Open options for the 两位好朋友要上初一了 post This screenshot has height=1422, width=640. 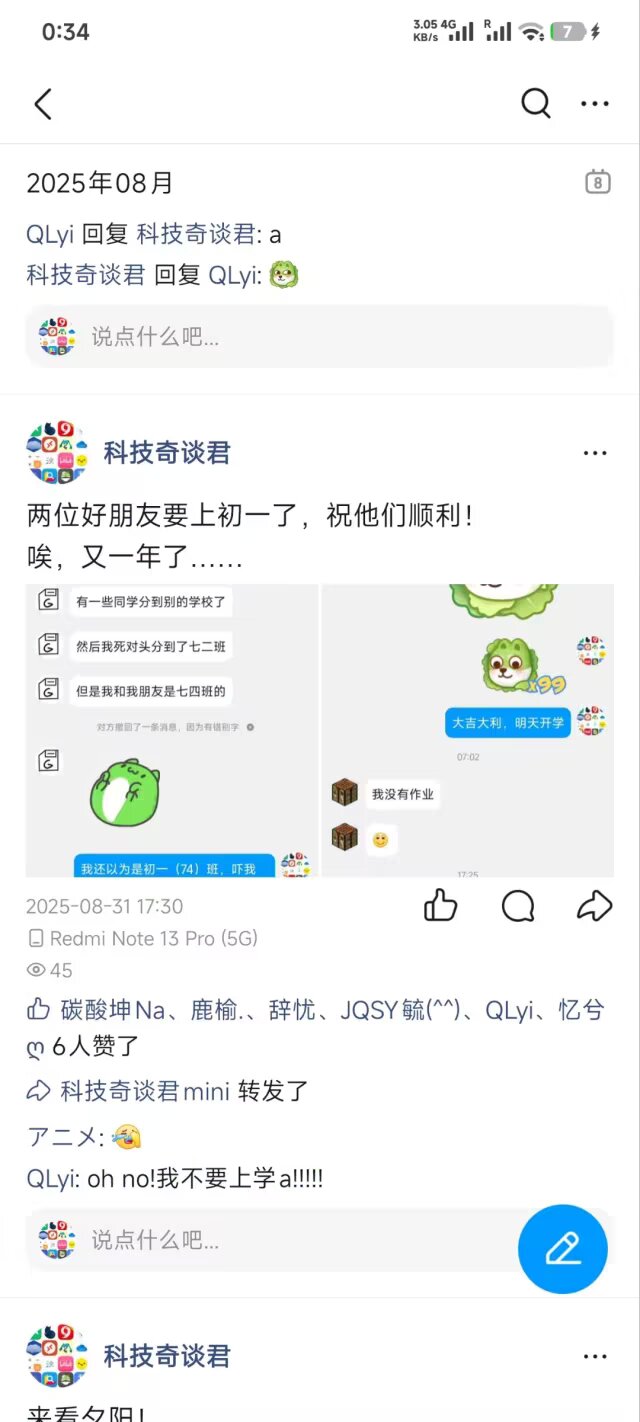click(x=595, y=453)
